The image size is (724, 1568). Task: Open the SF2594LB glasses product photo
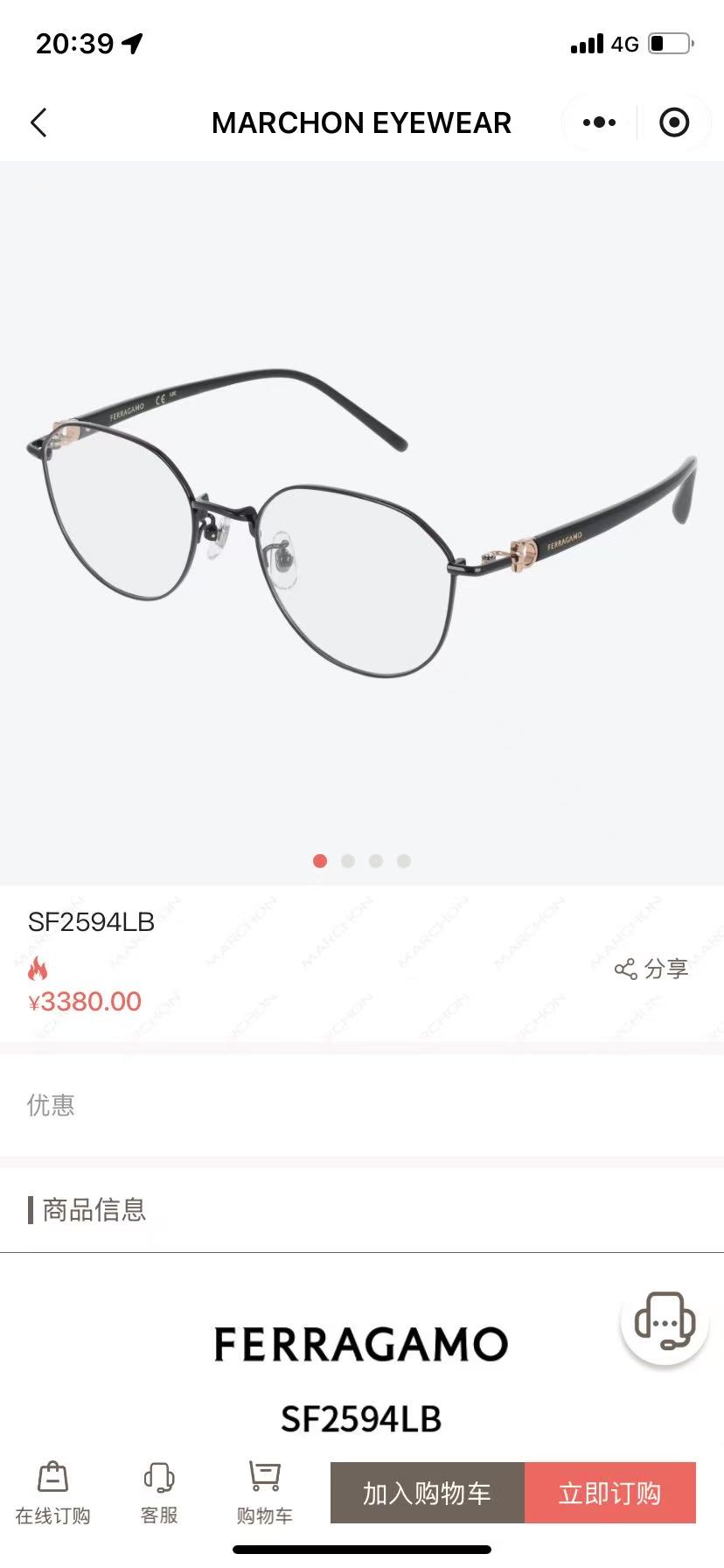click(362, 525)
